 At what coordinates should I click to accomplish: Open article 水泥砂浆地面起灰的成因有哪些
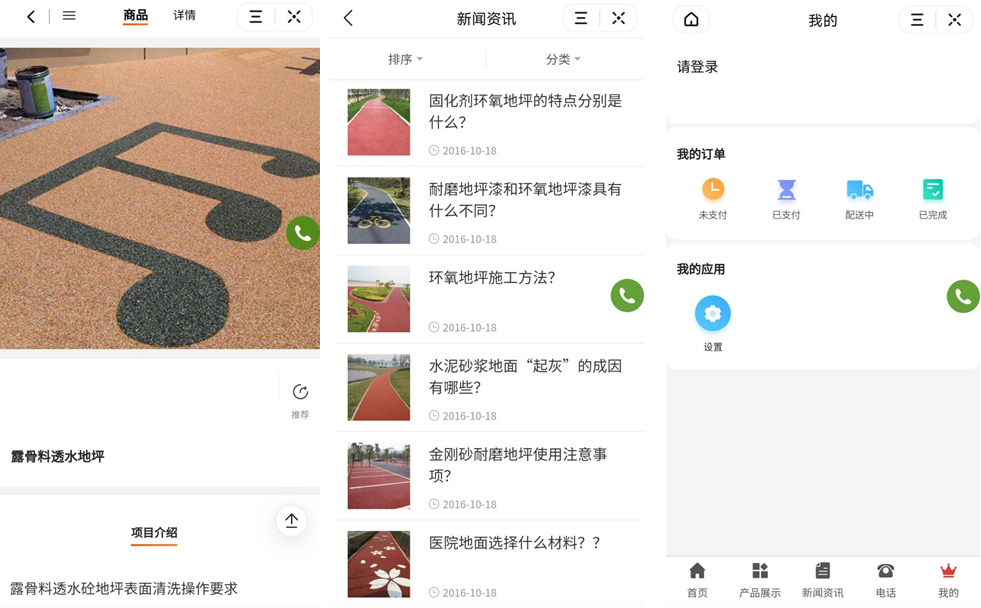(x=524, y=377)
